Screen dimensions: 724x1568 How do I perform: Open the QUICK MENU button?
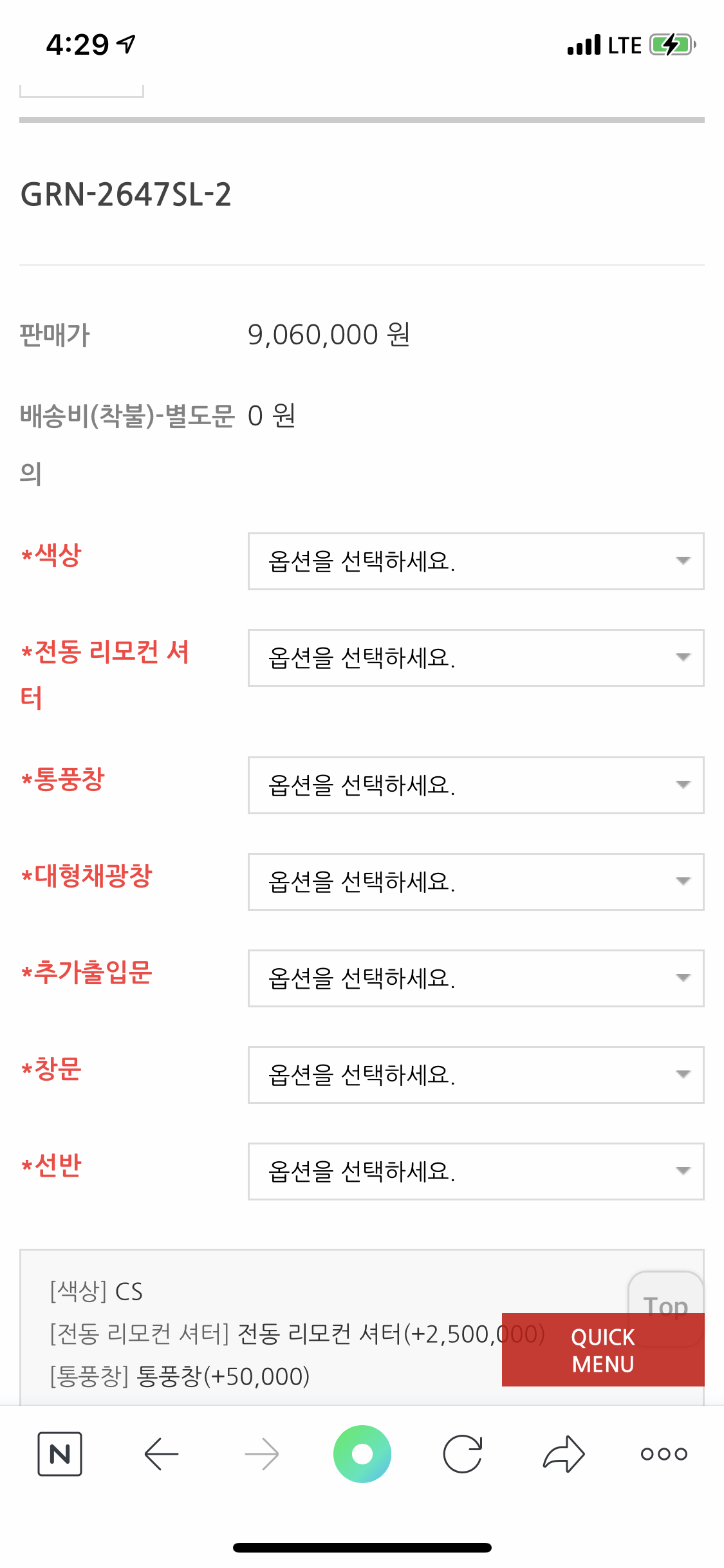click(602, 1350)
